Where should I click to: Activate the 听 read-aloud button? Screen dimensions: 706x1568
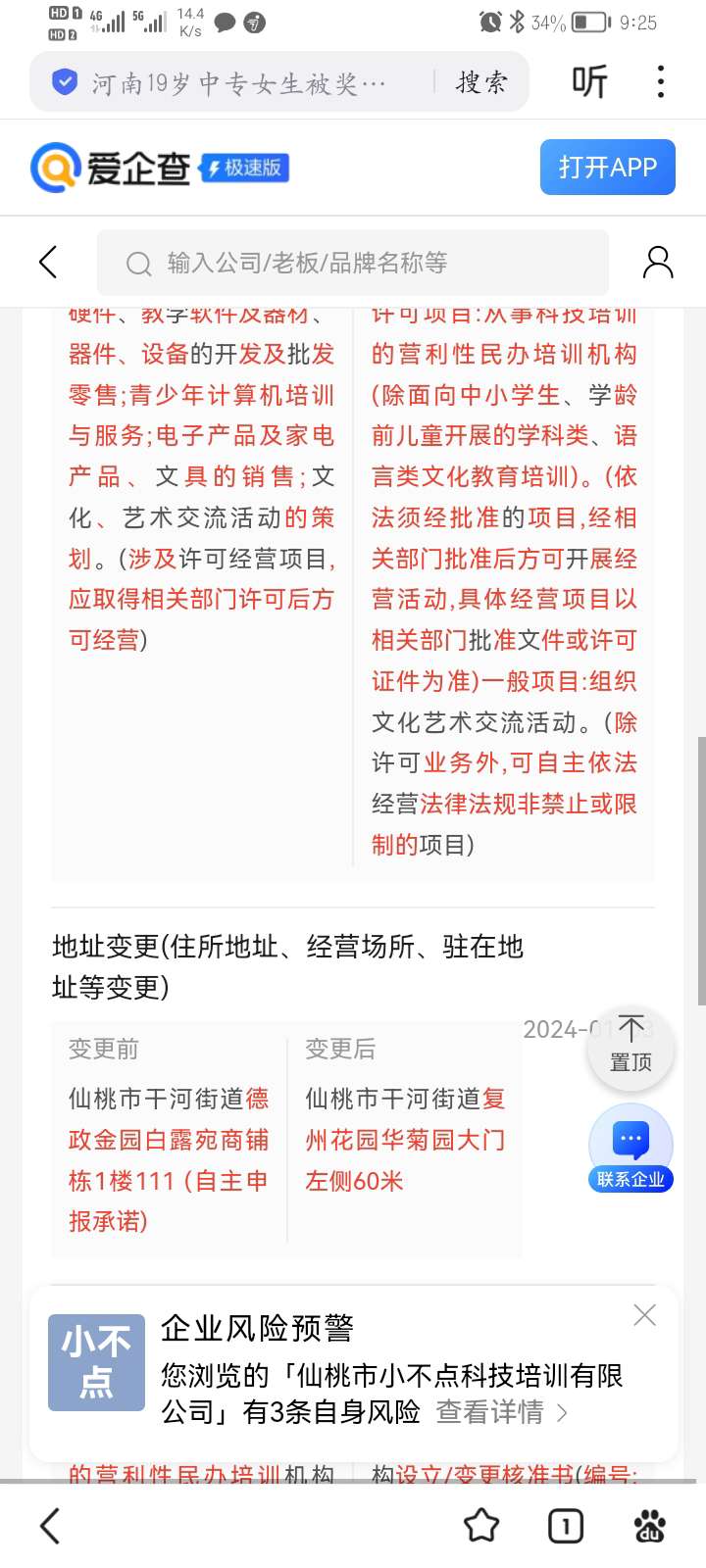tap(589, 82)
